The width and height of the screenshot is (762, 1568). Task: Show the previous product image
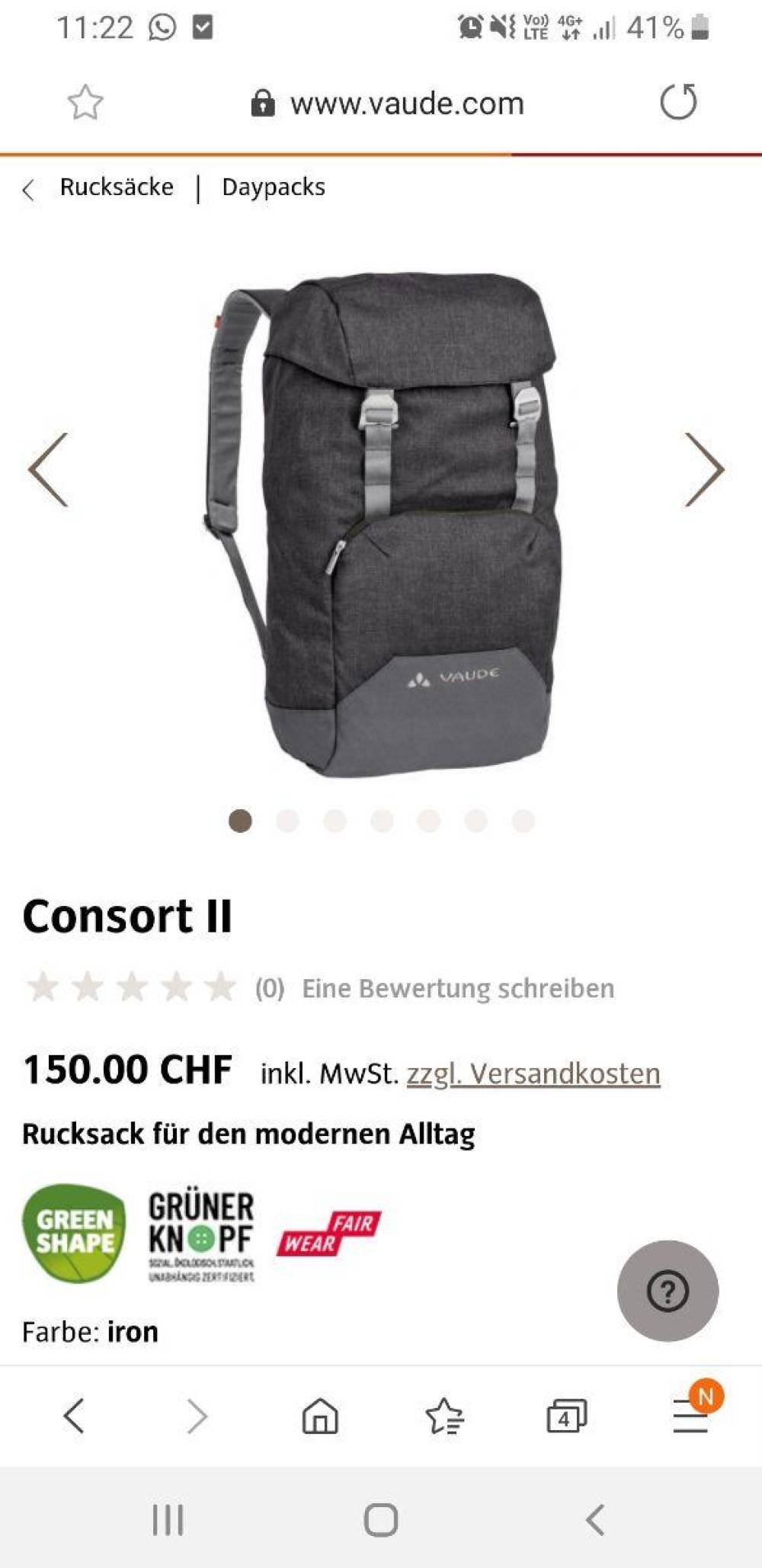(49, 469)
